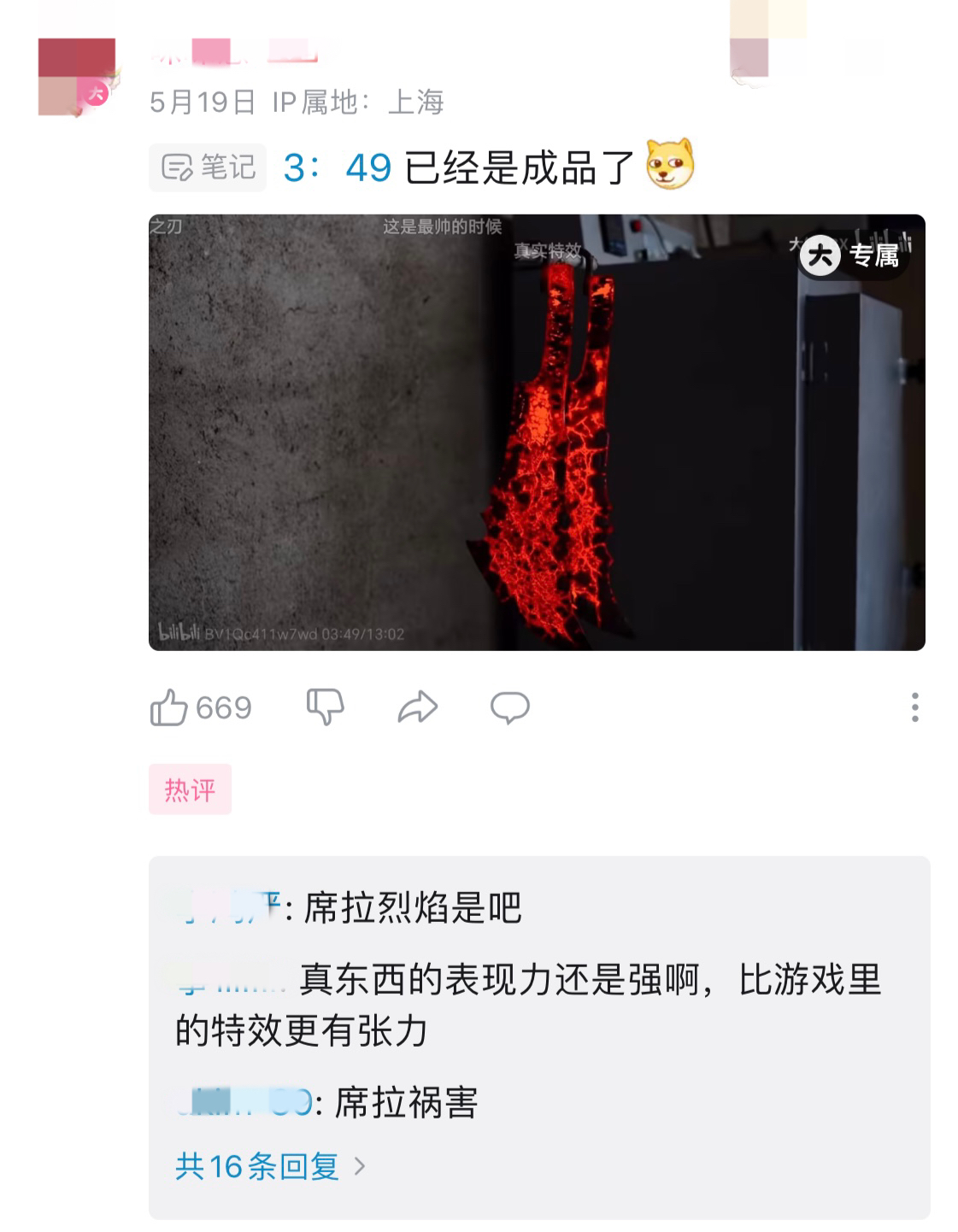Image resolution: width=958 pixels, height=1232 pixels.
Task: Dislike this comment
Action: [x=325, y=707]
